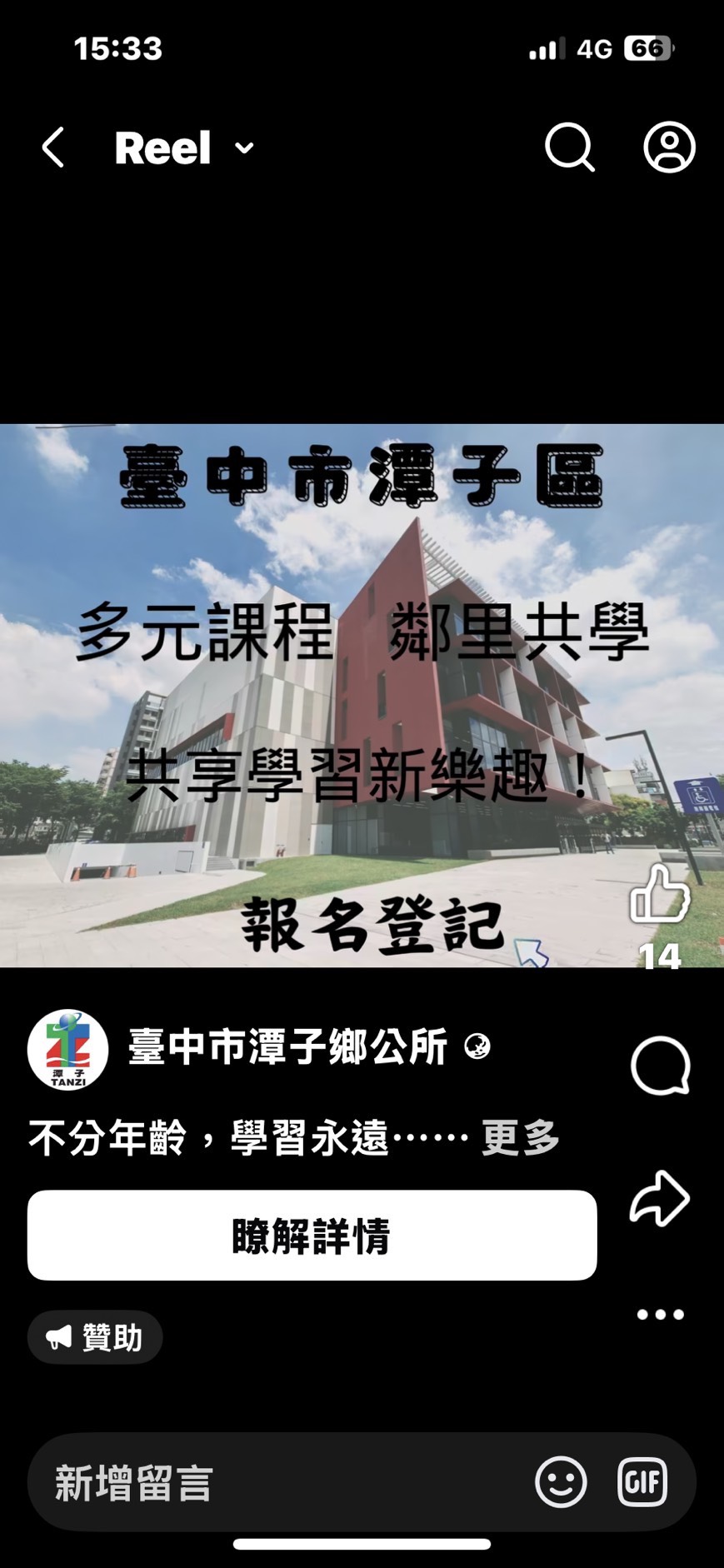Tap the 瞭解詳情 button
Viewport: 724px width, 1568px height.
[x=312, y=1236]
